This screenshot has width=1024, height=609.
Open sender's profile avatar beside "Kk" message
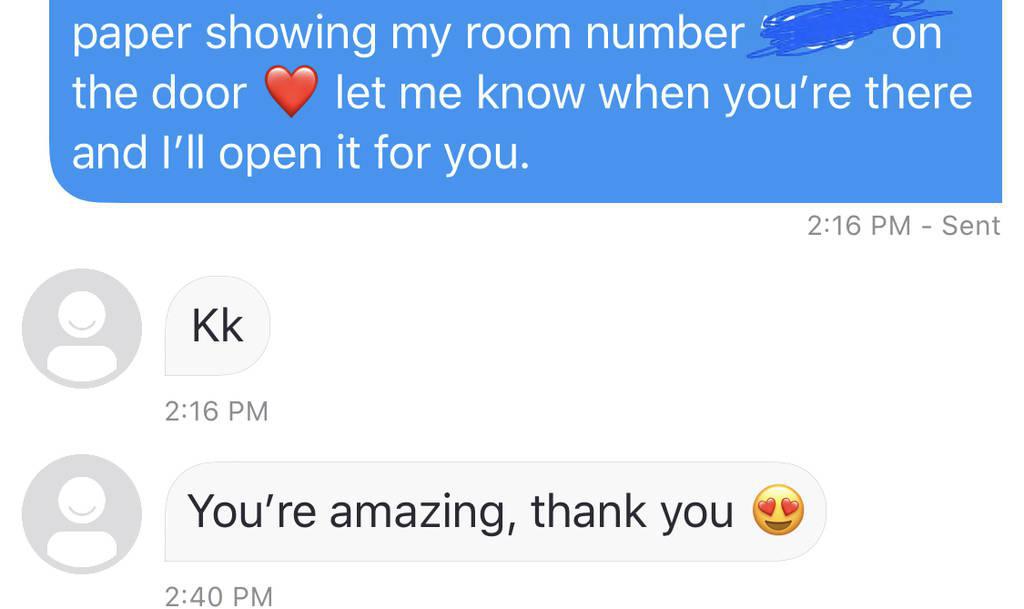81,328
